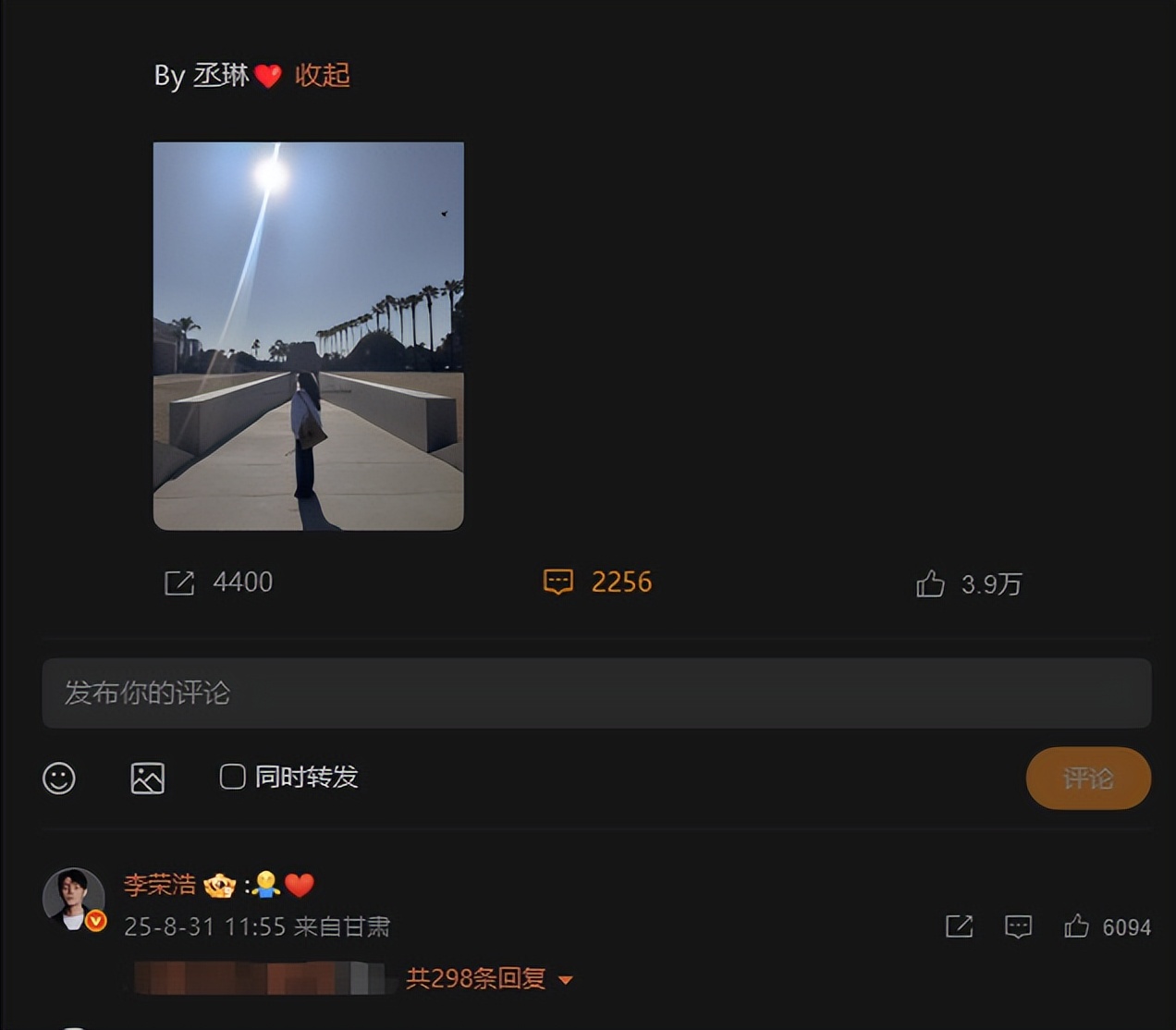Reply to 李荣浩's comment
This screenshot has height=1030, width=1176.
pos(1018,926)
